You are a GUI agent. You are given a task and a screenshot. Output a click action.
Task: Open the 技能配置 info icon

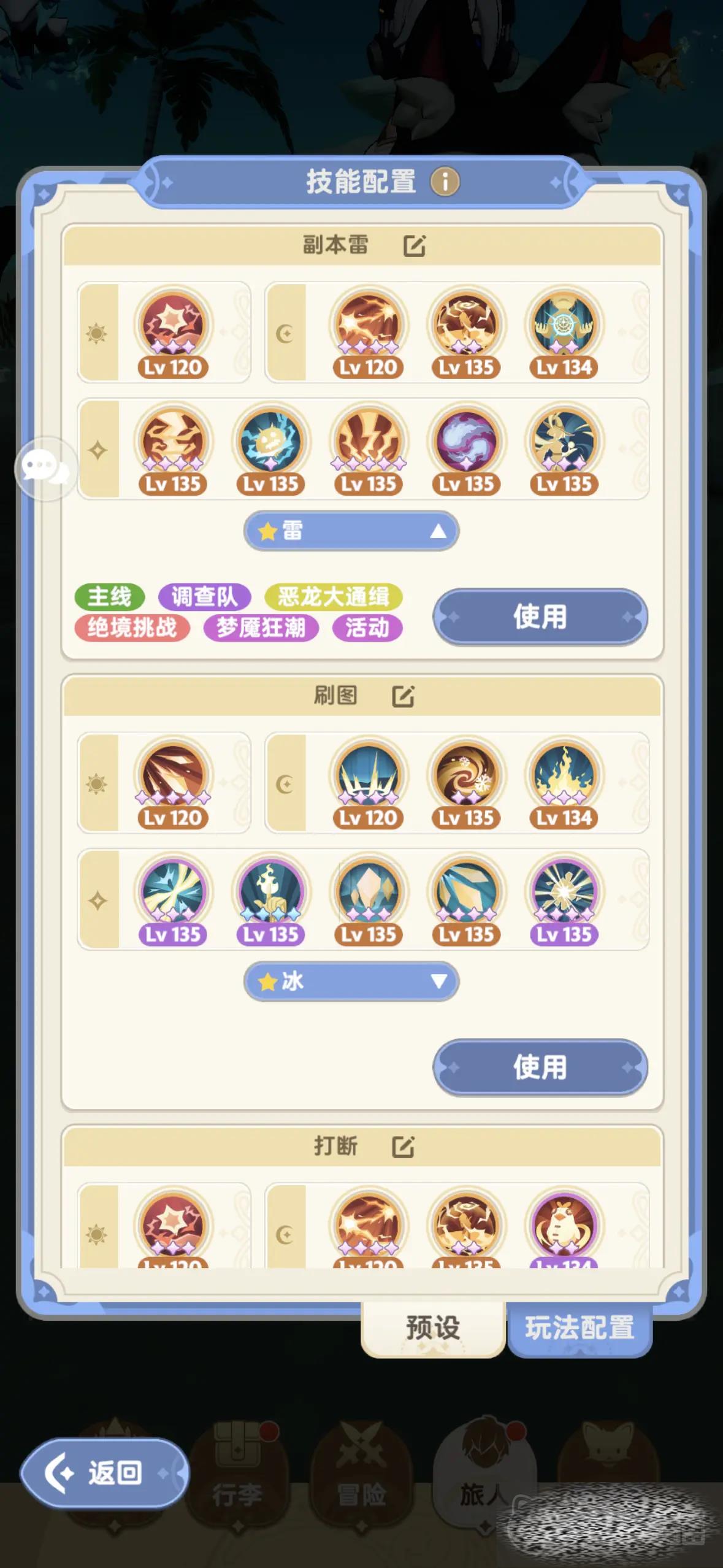pos(445,182)
